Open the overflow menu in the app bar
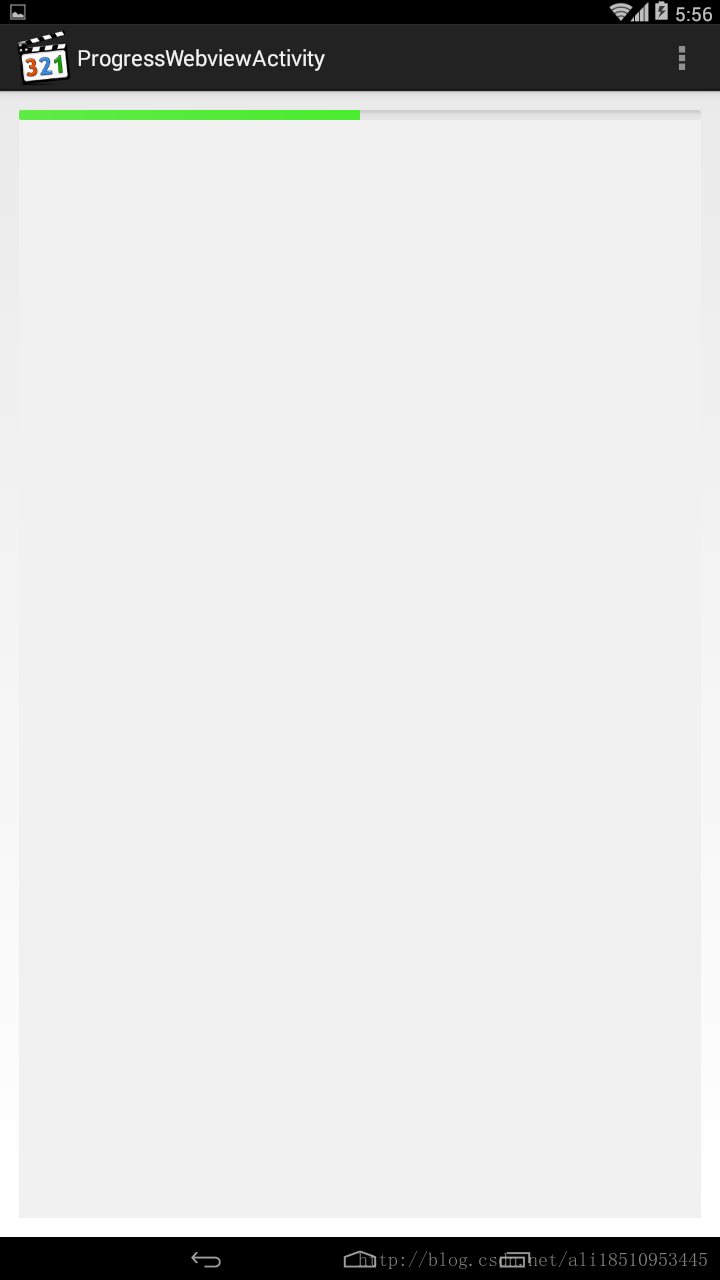Image resolution: width=720 pixels, height=1280 pixels. pos(682,58)
